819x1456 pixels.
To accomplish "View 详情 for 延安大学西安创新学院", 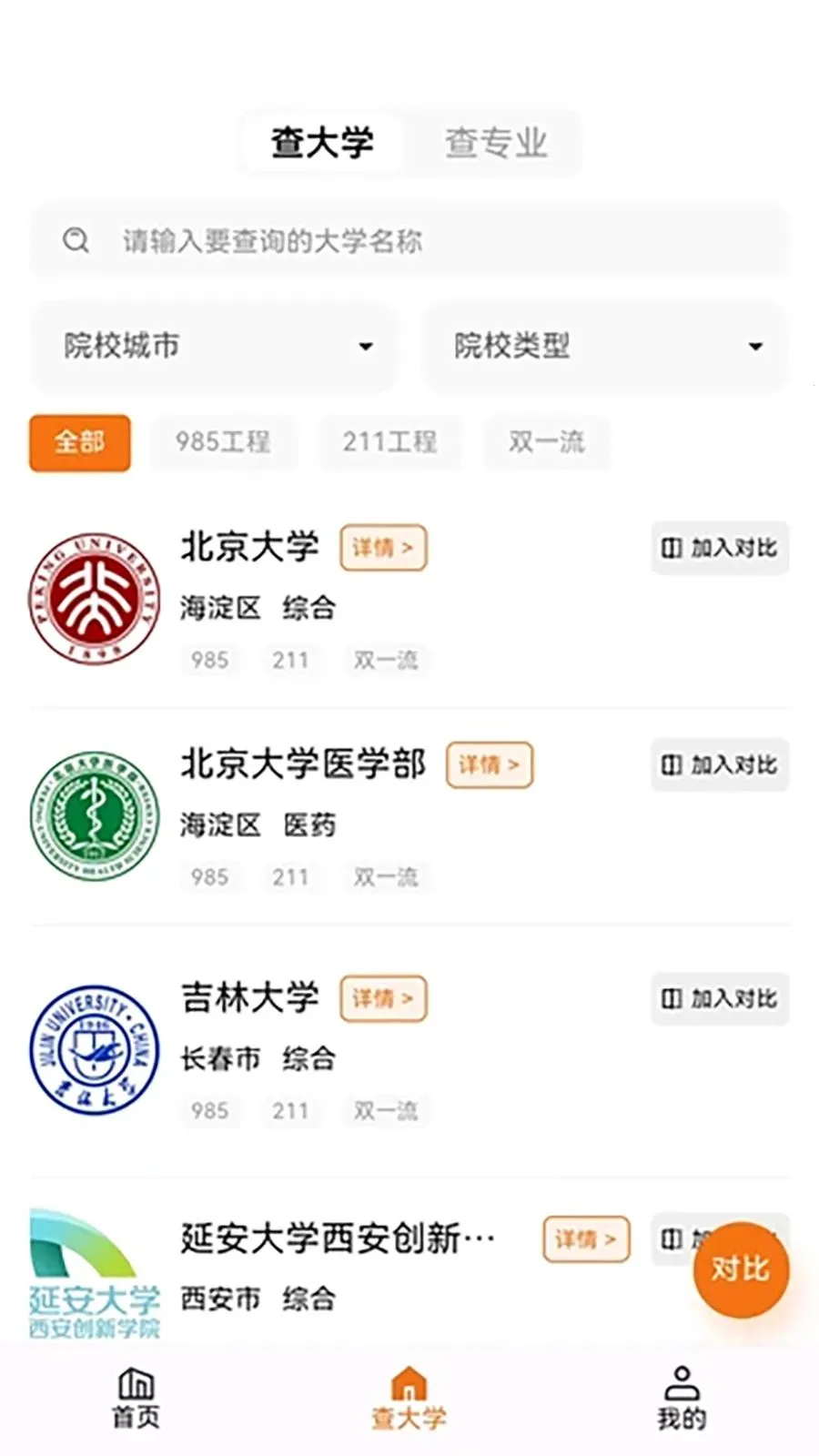I will click(x=586, y=1239).
